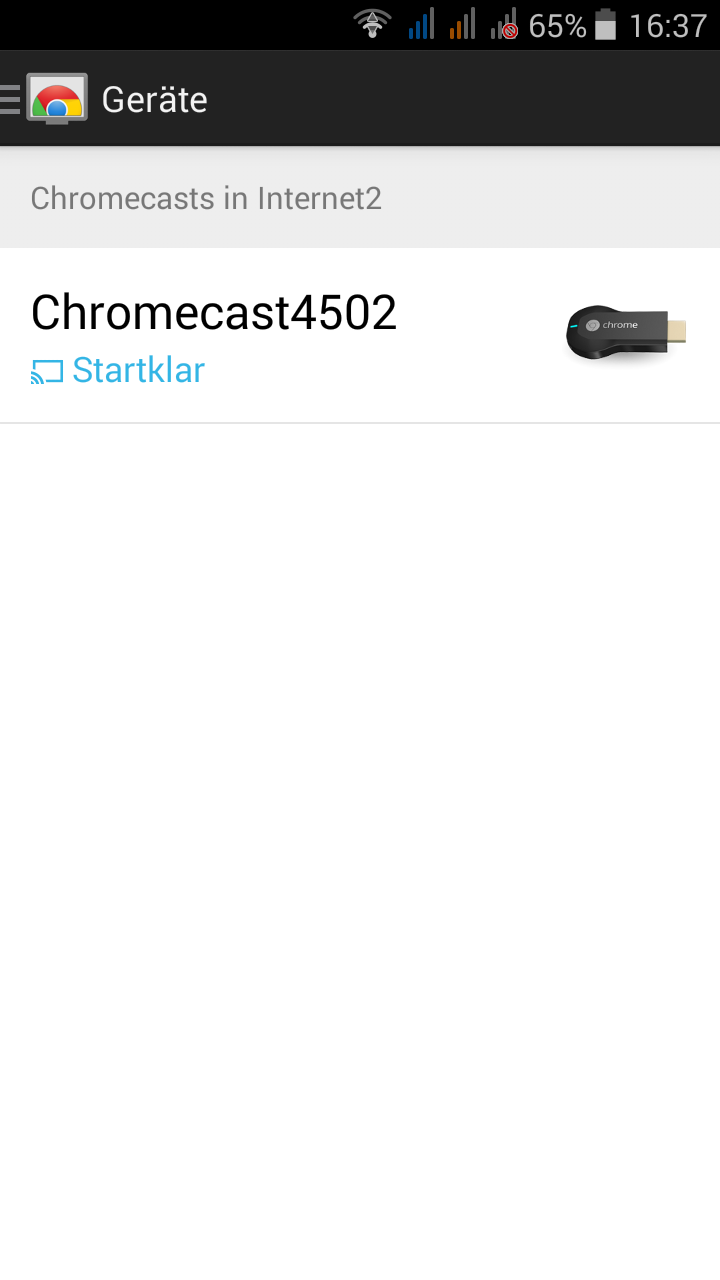Open the Chromecast4502 device

coord(360,336)
